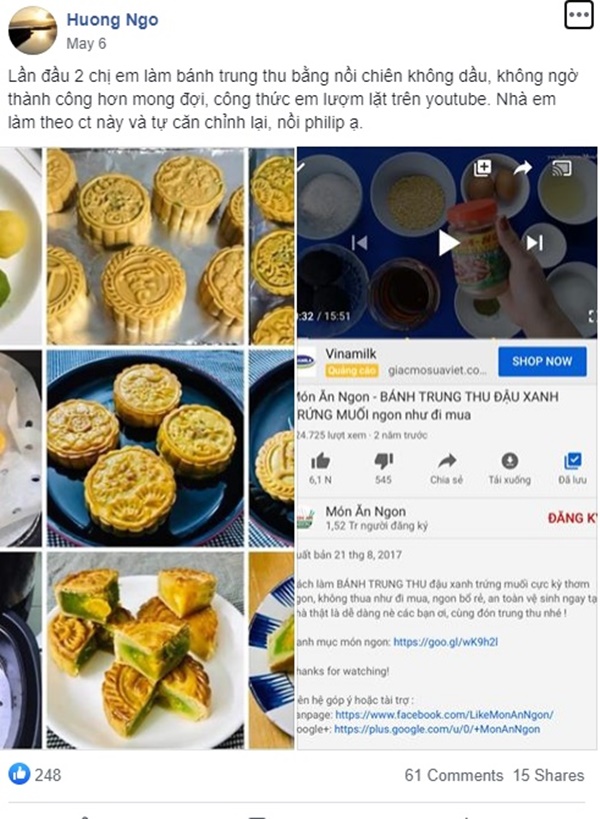Open the post's three-dot overflow menu
This screenshot has width=600, height=819.
[x=579, y=15]
